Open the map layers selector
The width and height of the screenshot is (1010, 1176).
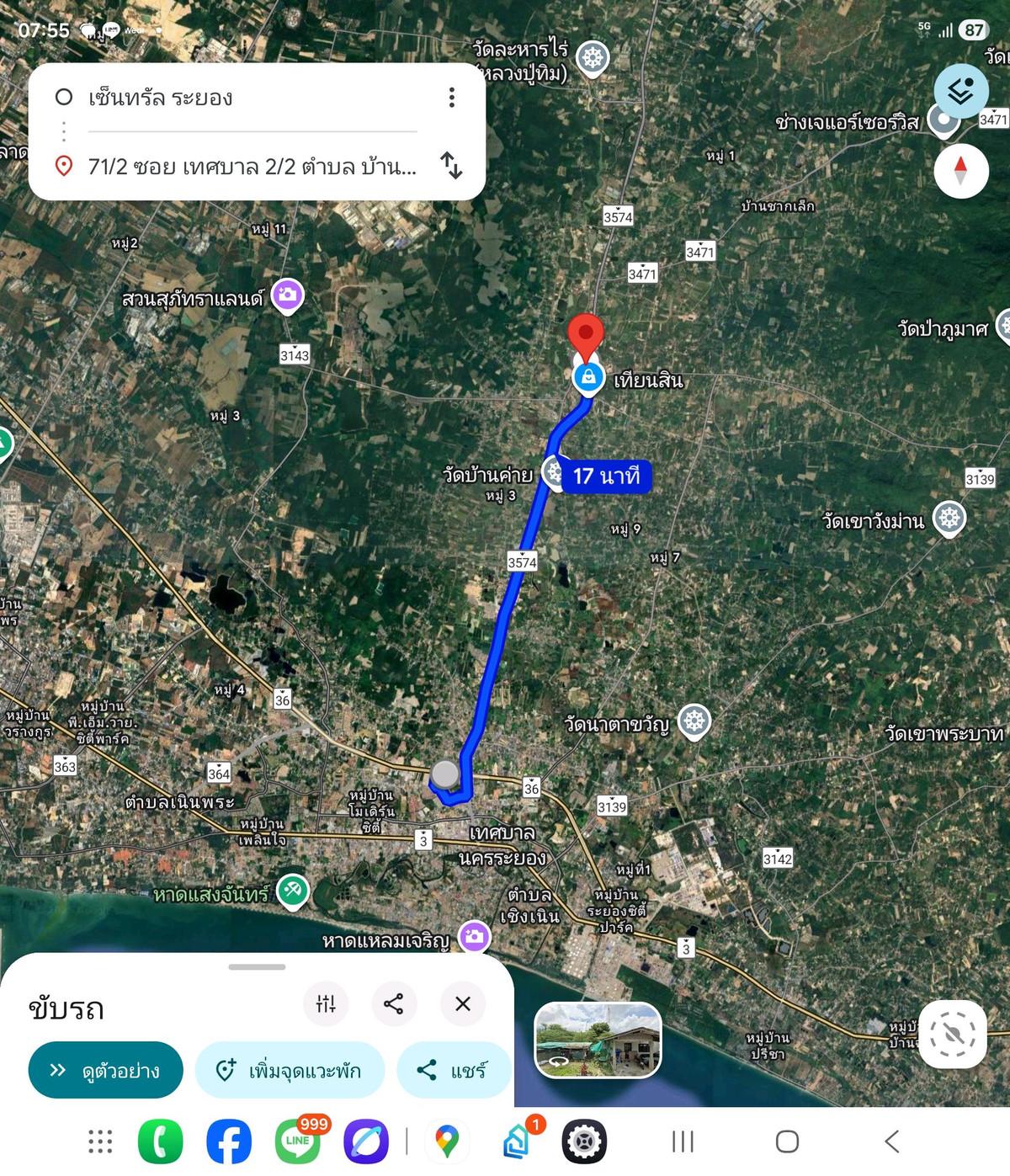point(960,91)
